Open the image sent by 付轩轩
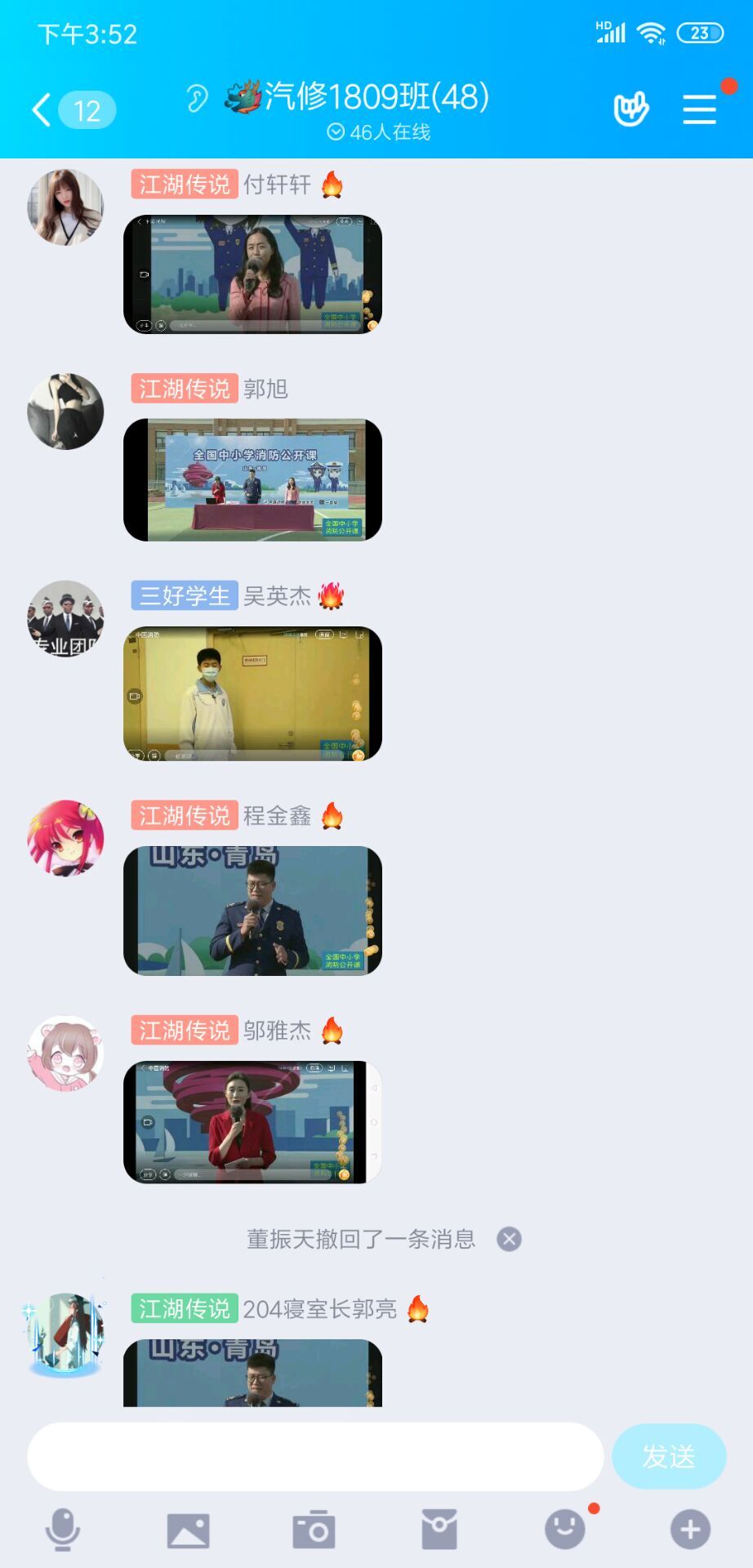Viewport: 753px width, 1568px height. (252, 274)
